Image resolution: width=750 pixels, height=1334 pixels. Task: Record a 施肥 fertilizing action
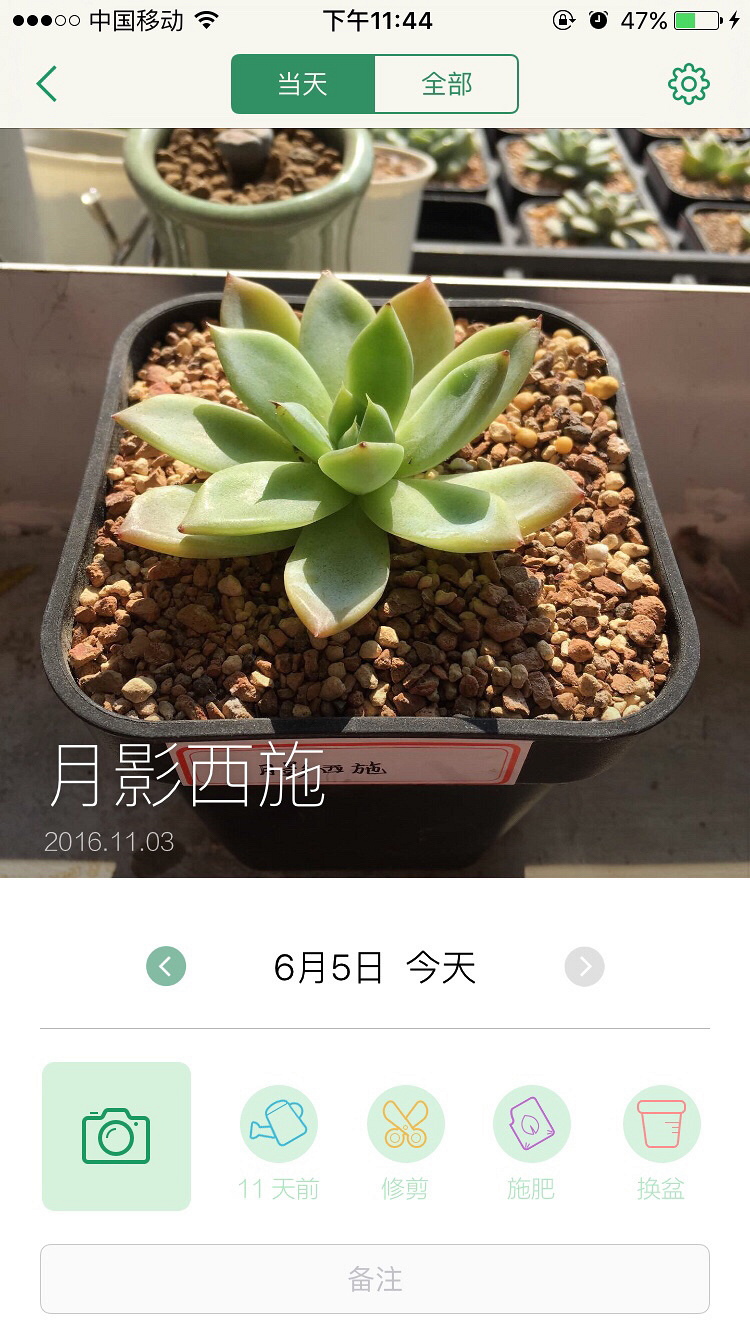click(x=531, y=1124)
